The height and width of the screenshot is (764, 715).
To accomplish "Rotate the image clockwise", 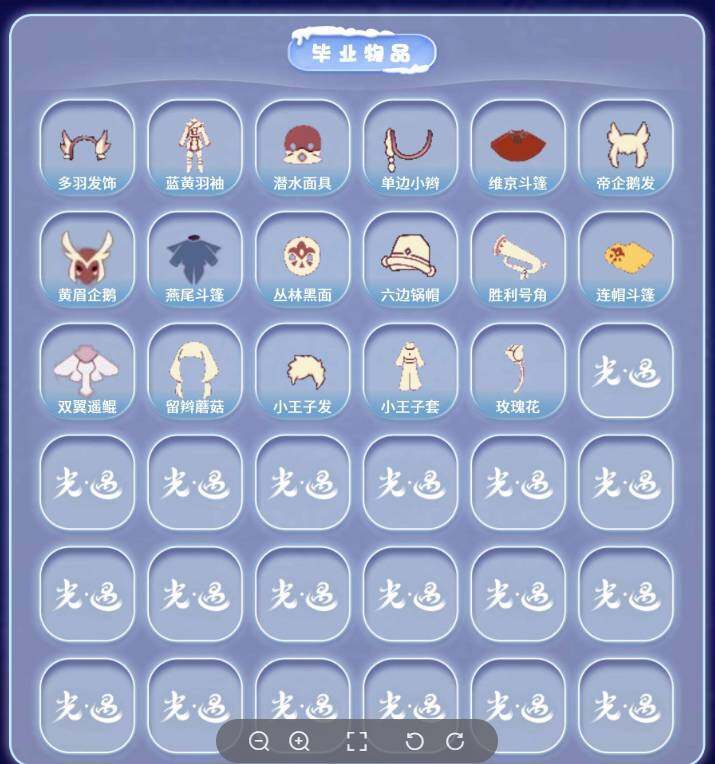I will 455,741.
